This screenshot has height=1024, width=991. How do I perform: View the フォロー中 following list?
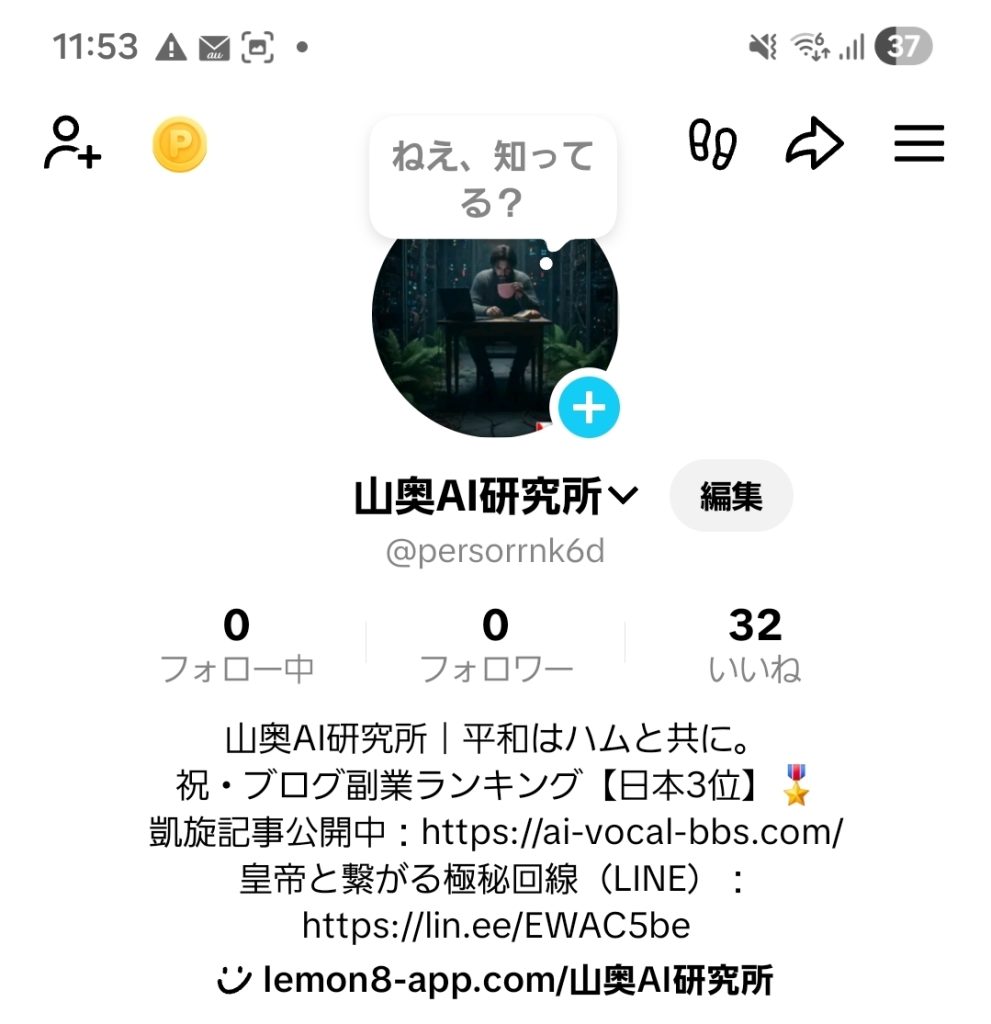[x=237, y=646]
